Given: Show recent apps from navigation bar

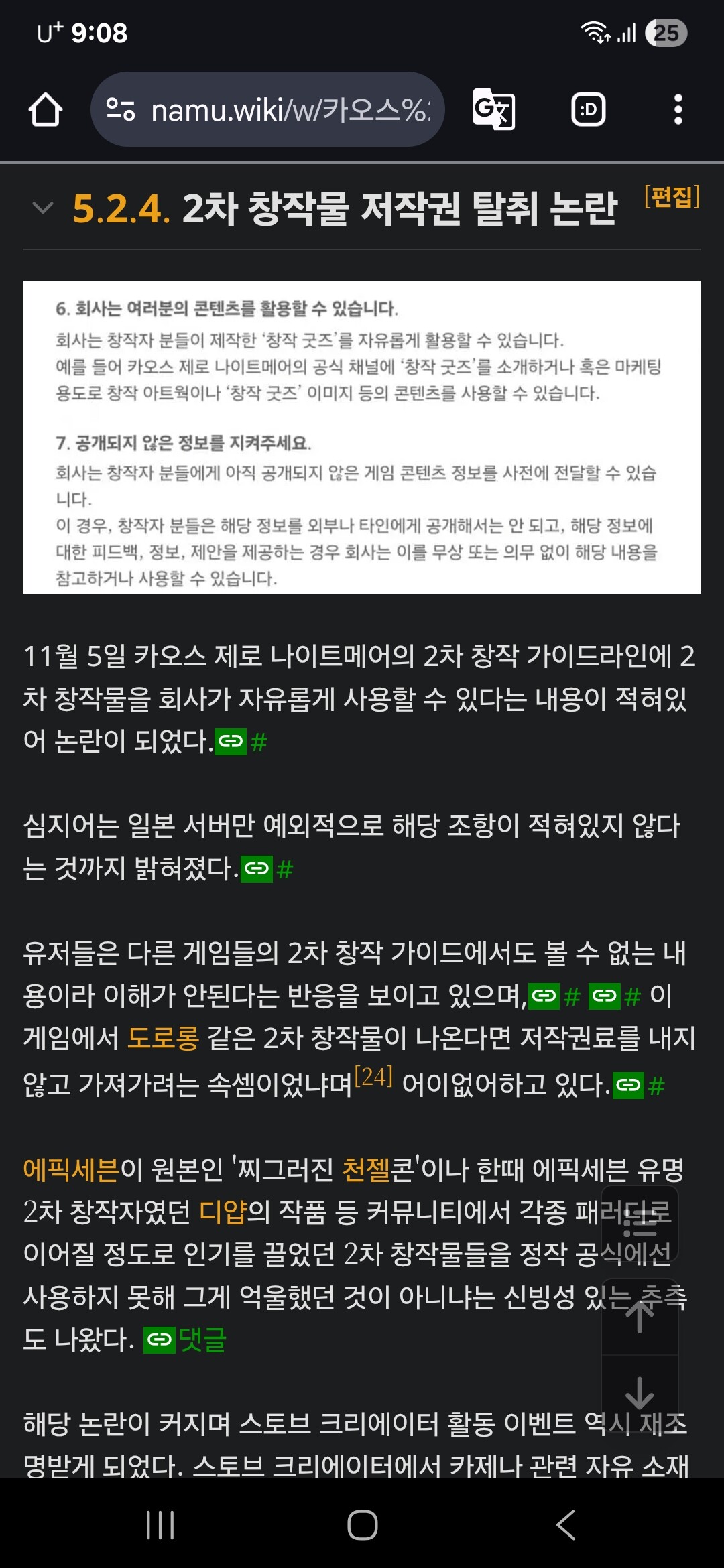Looking at the screenshot, I should coord(160,1525).
